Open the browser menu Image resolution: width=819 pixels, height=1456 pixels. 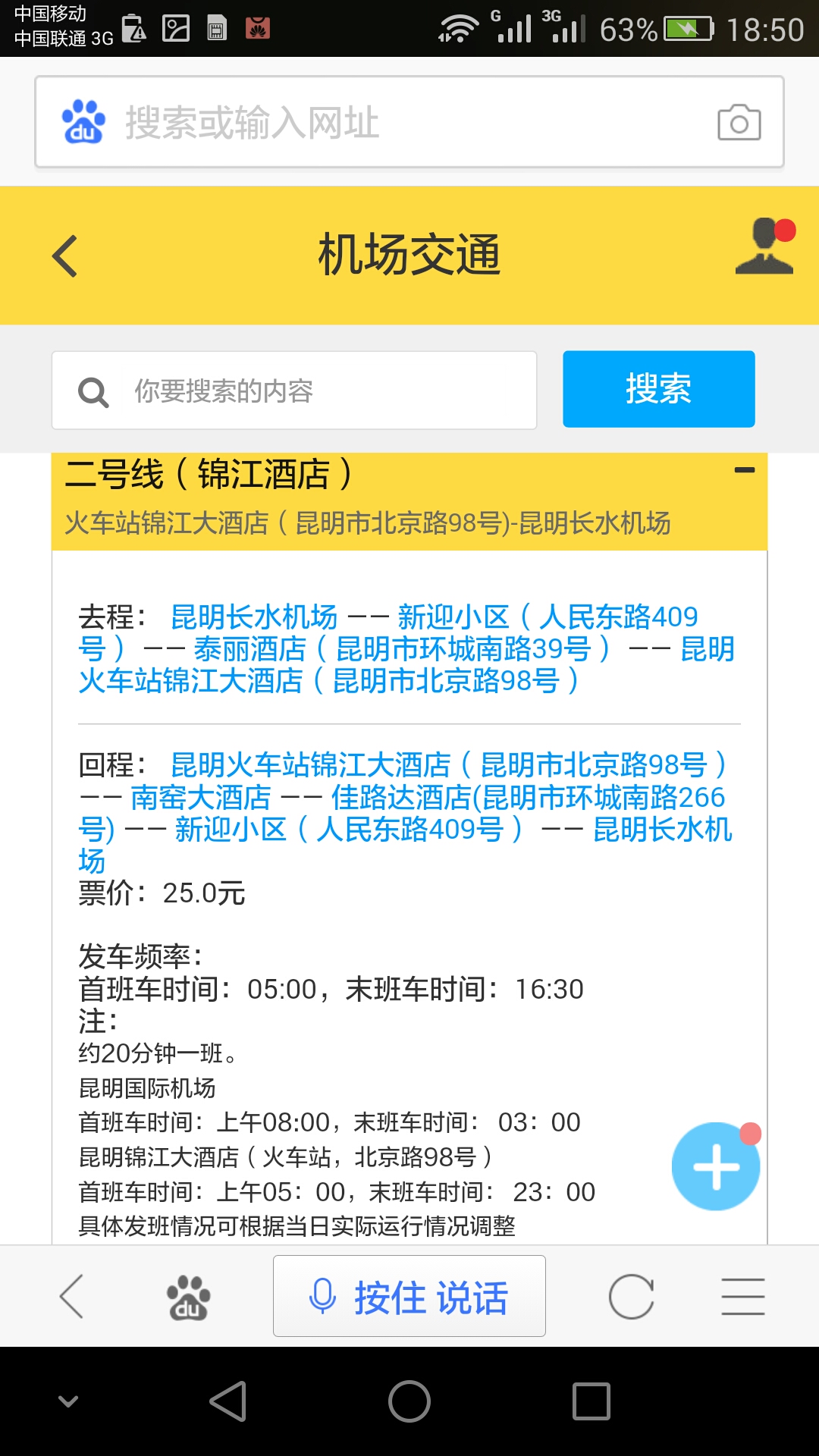(x=743, y=1297)
